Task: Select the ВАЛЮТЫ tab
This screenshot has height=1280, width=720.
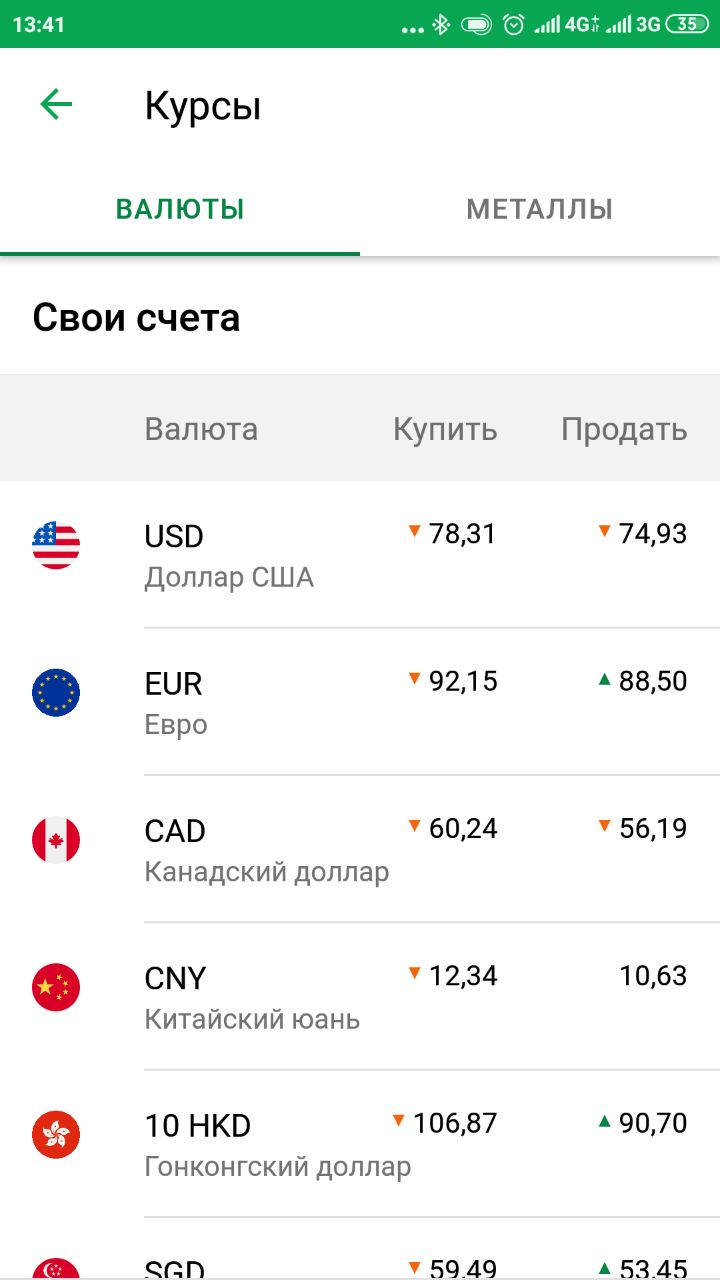Action: (x=180, y=209)
